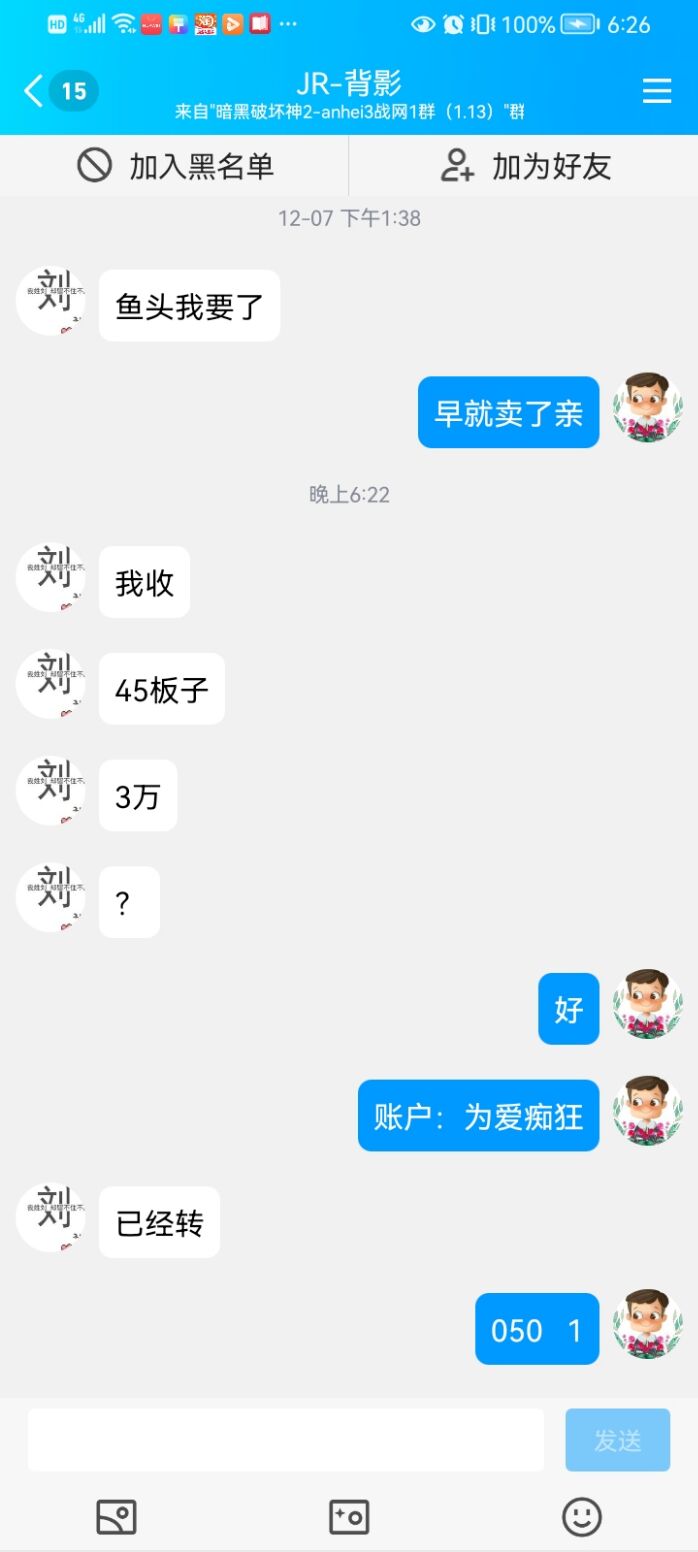Viewport: 698px width, 1552px height.
Task: Focus the message input box
Action: point(285,1440)
